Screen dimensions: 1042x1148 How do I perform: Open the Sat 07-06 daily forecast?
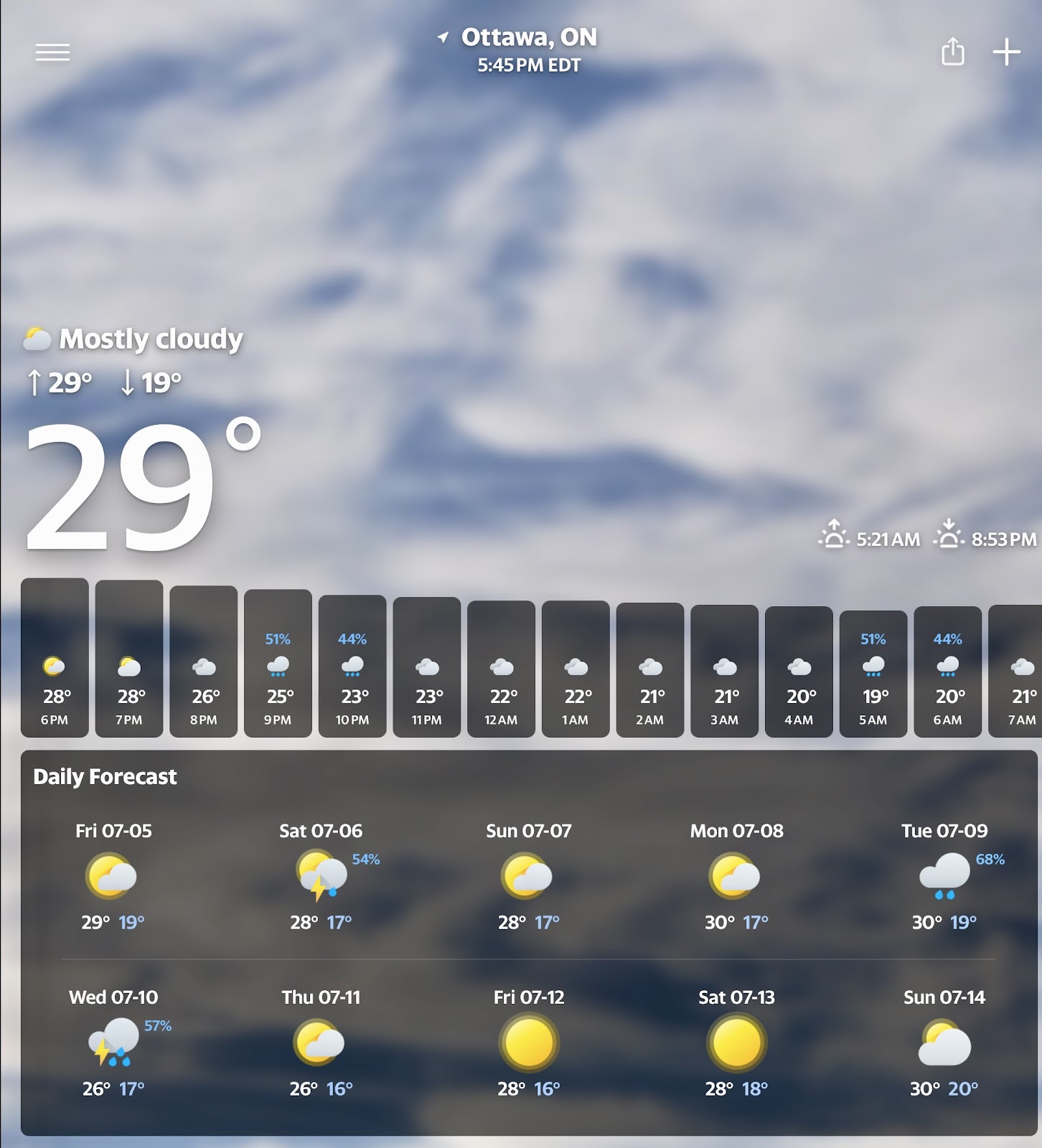click(321, 877)
